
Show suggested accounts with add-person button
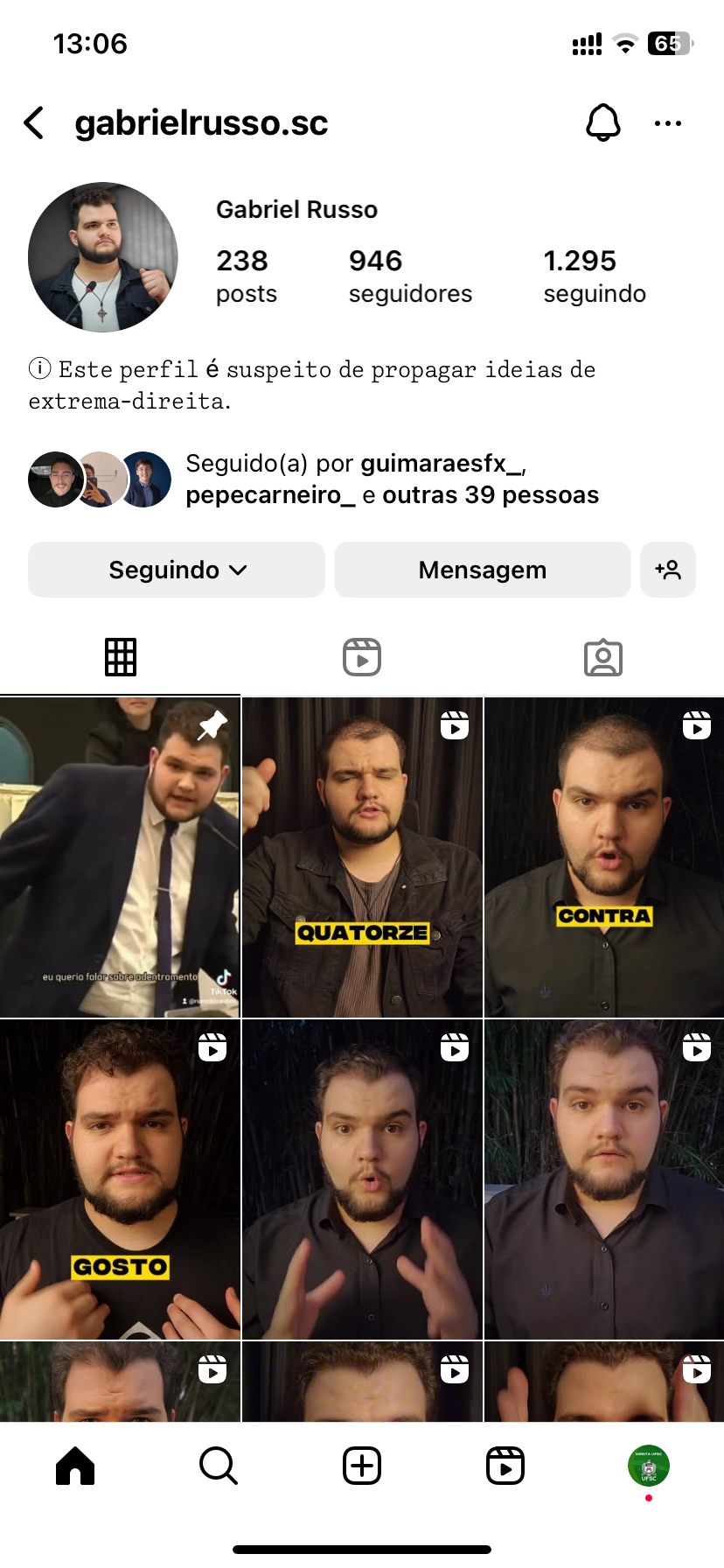click(668, 570)
